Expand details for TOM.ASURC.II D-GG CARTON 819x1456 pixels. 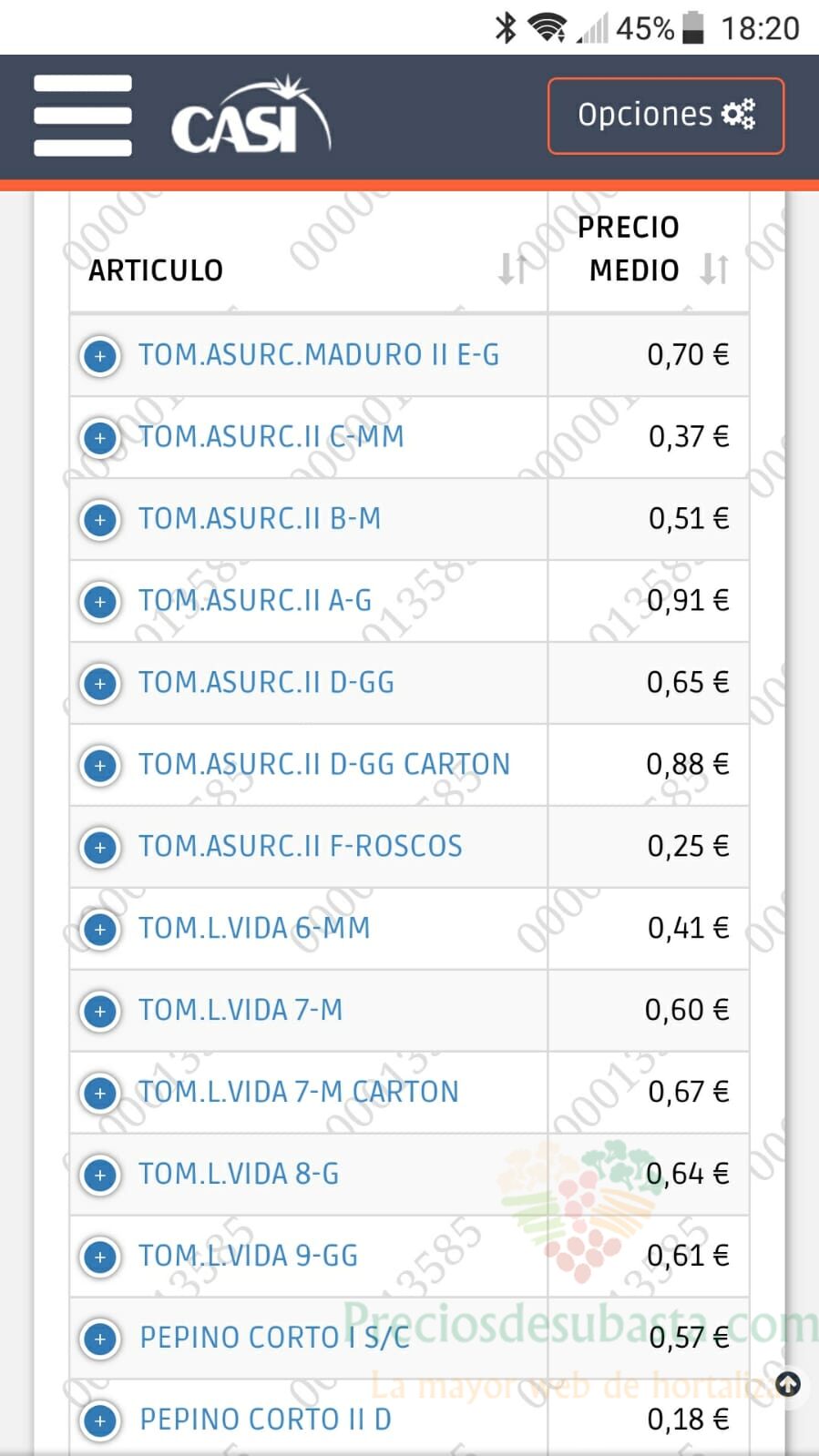coord(100,765)
